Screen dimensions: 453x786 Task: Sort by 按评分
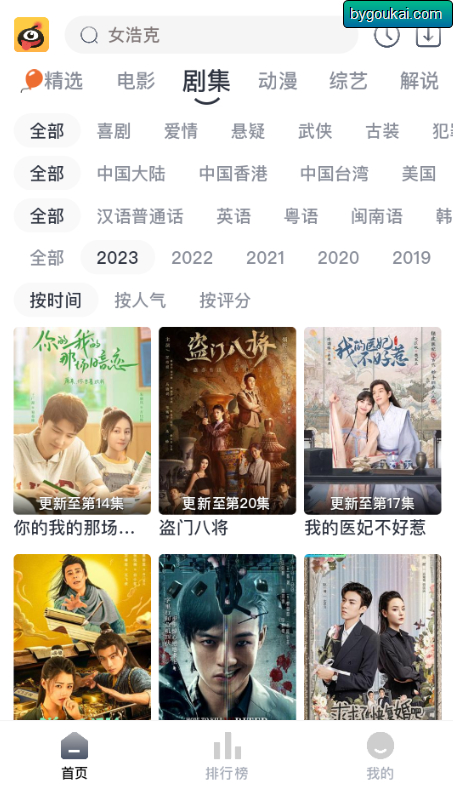coord(224,301)
